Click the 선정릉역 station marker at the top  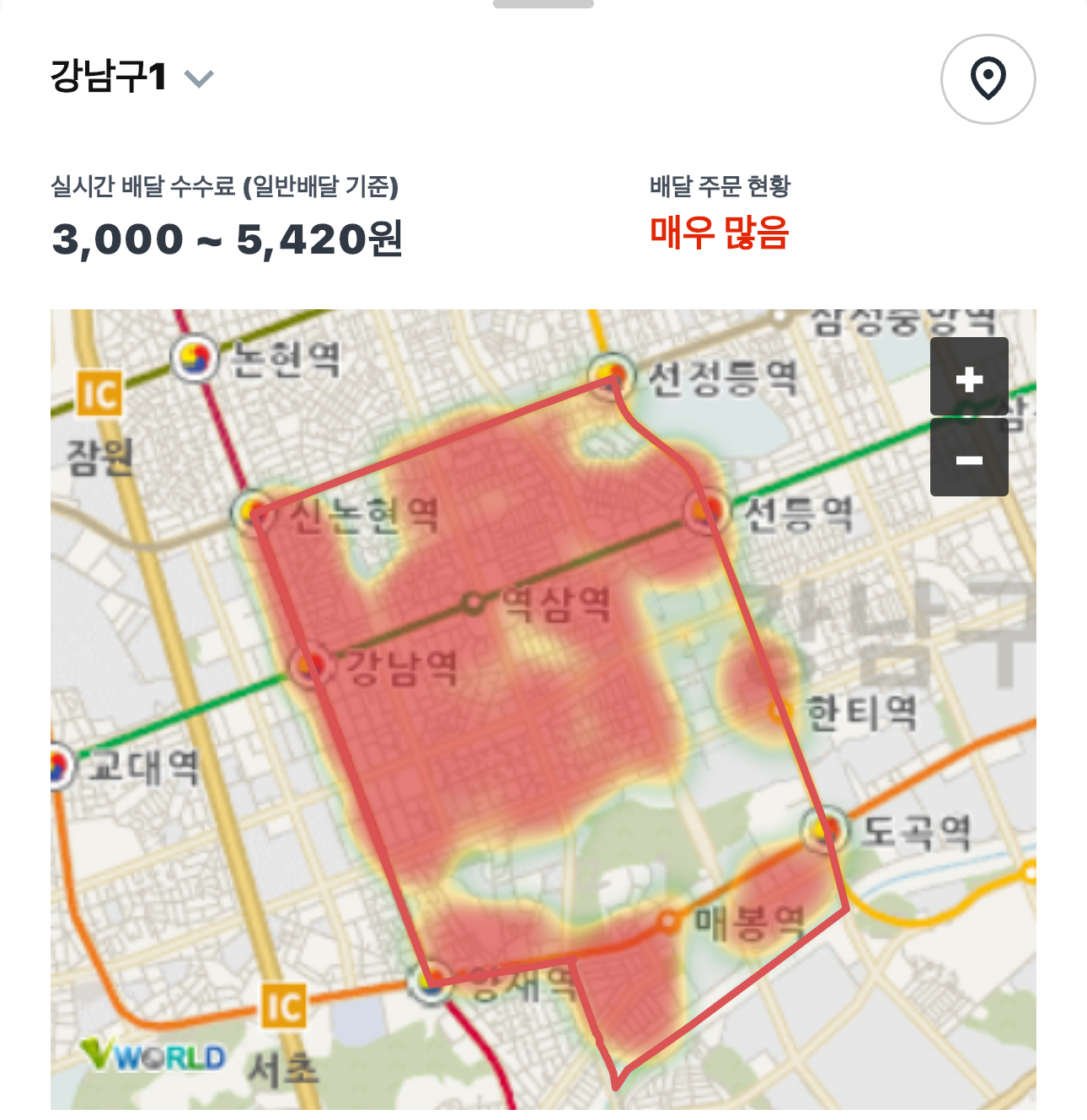tap(612, 374)
